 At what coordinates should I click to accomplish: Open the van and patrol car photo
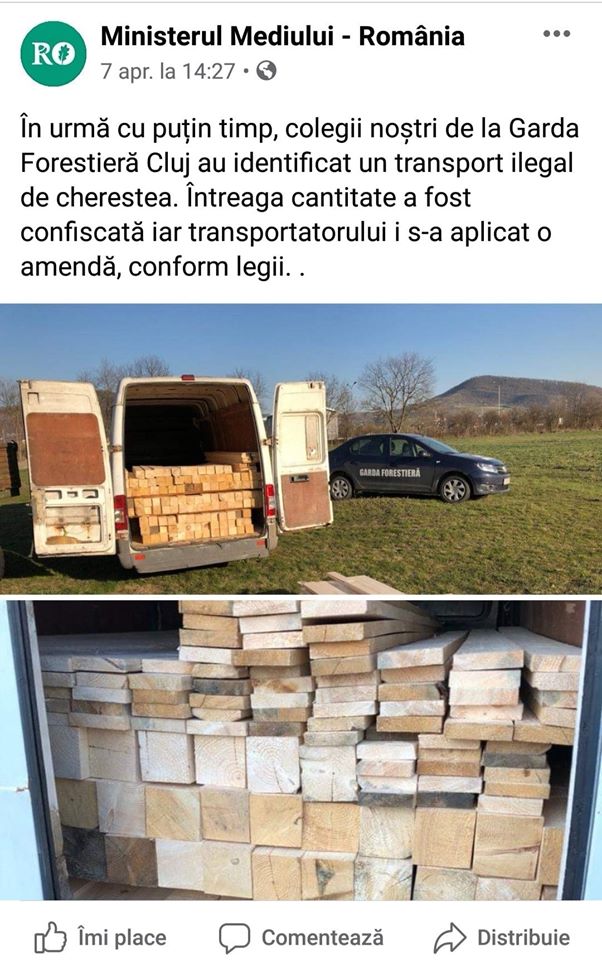point(301,448)
